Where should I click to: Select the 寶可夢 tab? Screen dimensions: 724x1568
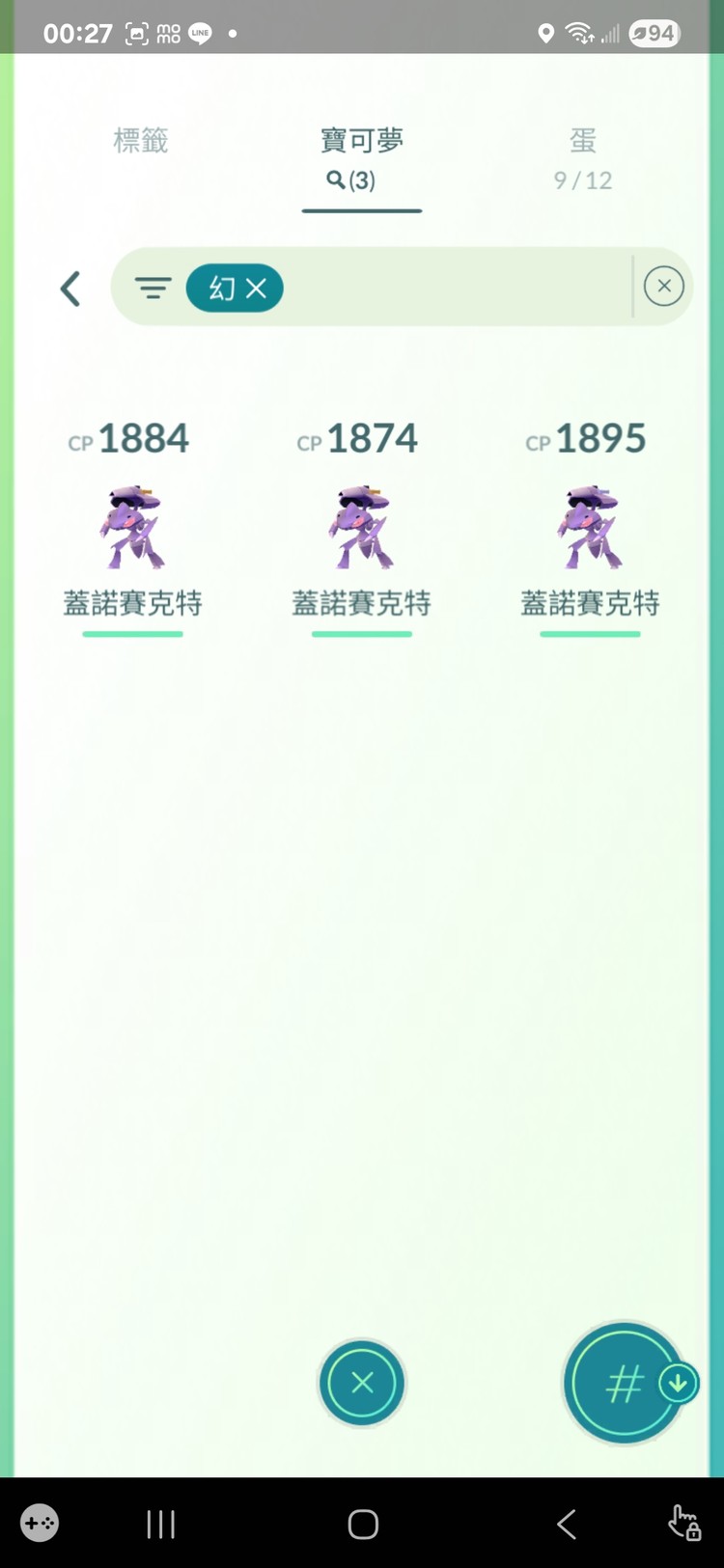[361, 156]
